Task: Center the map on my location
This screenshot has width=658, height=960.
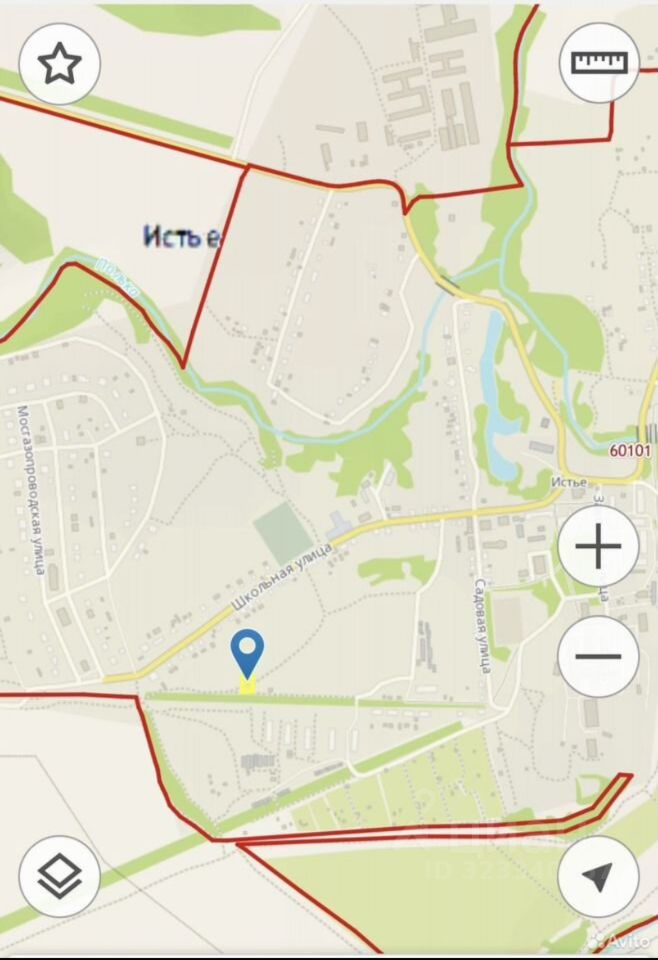Action: pyautogui.click(x=598, y=877)
